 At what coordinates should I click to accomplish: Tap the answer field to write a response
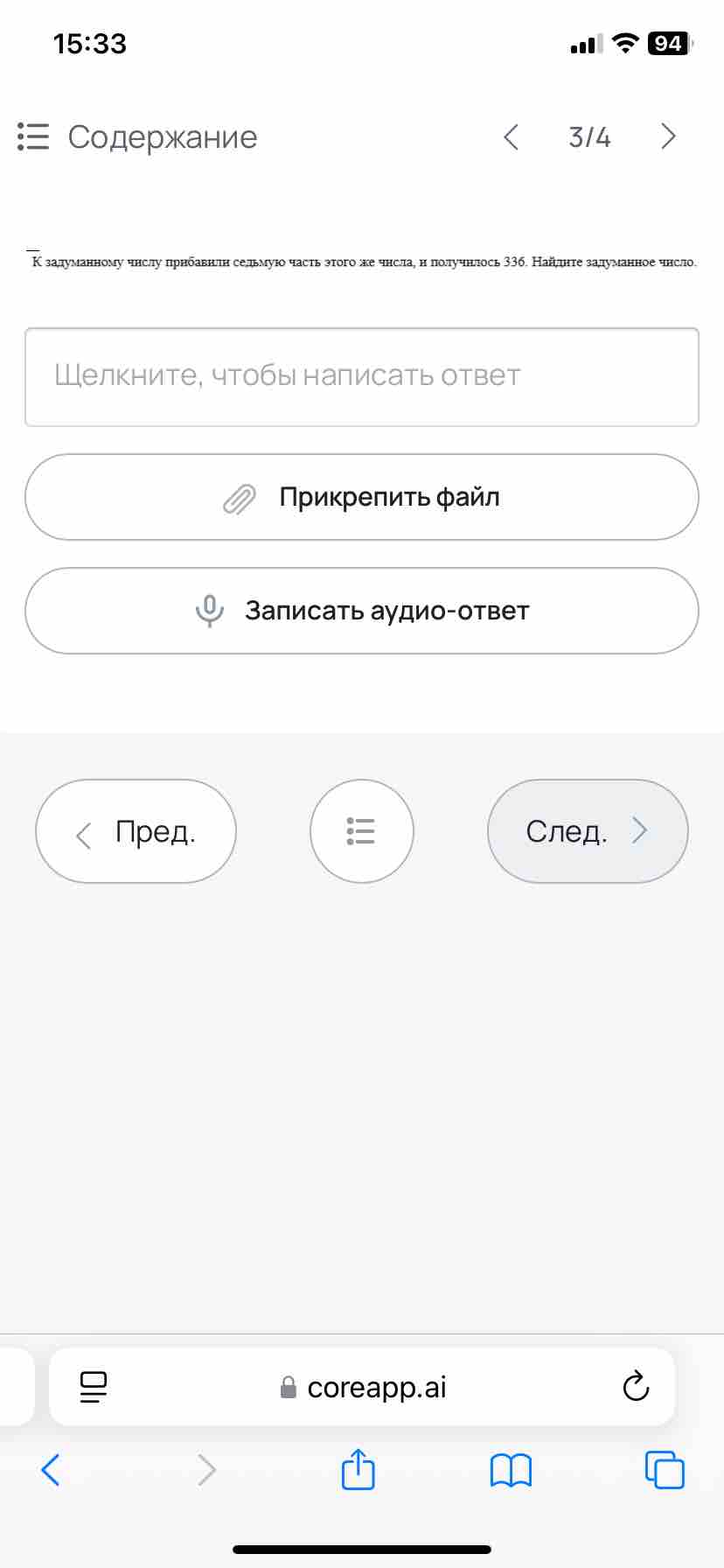[x=362, y=377]
